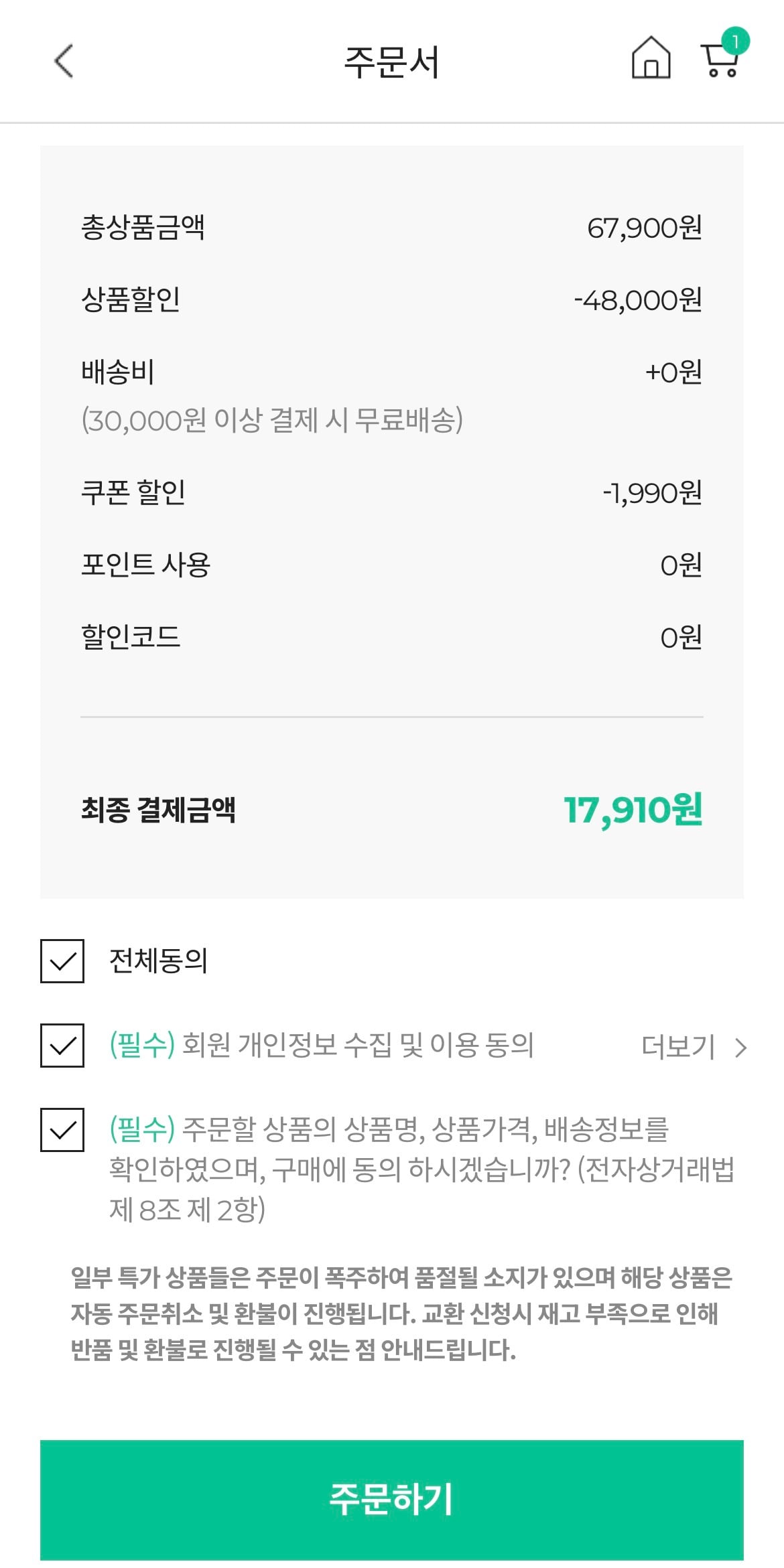
Task: Open 더보기 for privacy consent details
Action: pyautogui.click(x=693, y=1047)
